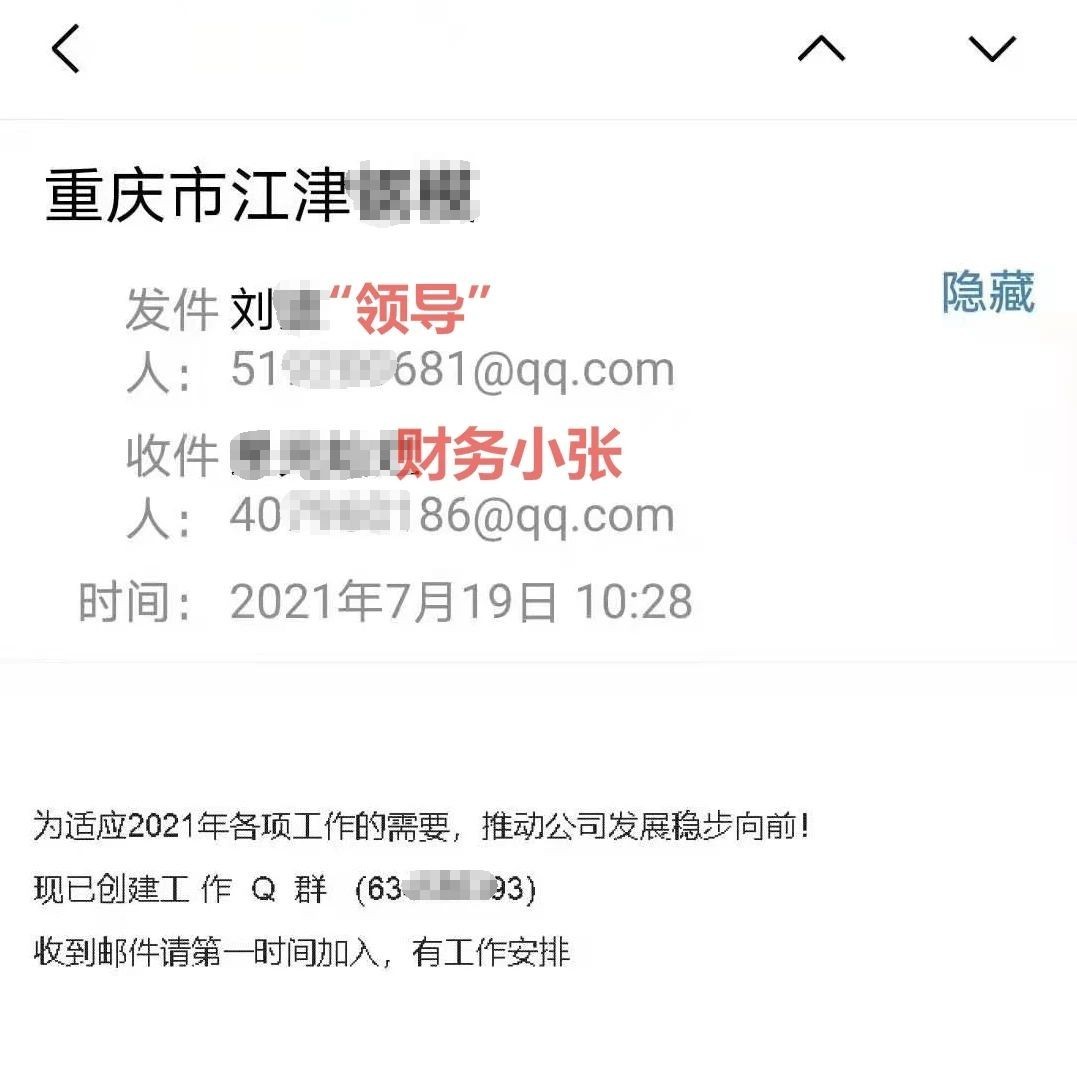Open the next email with the down arrow

tap(992, 49)
